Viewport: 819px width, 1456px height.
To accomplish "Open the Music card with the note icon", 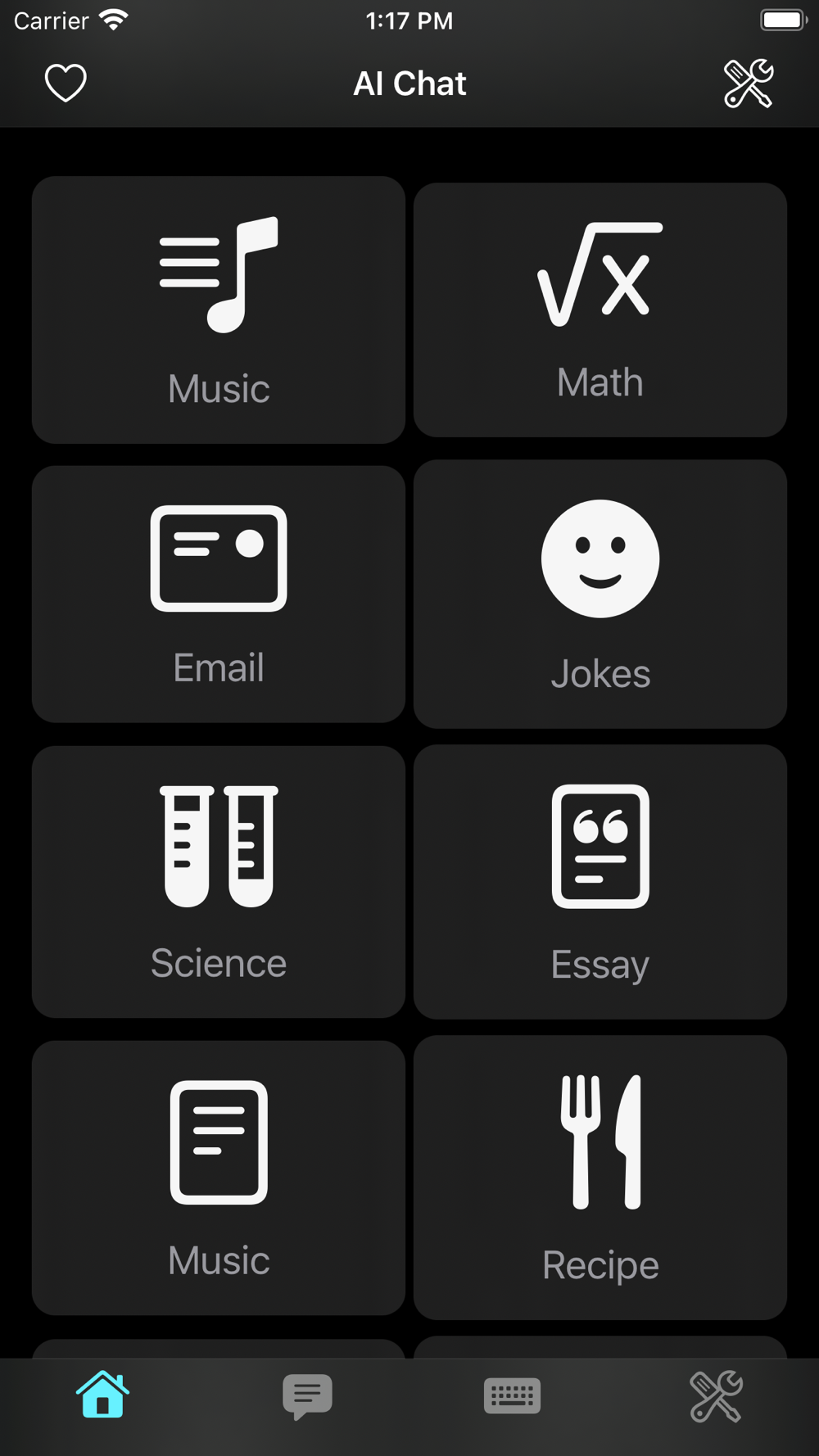I will pyautogui.click(x=219, y=310).
